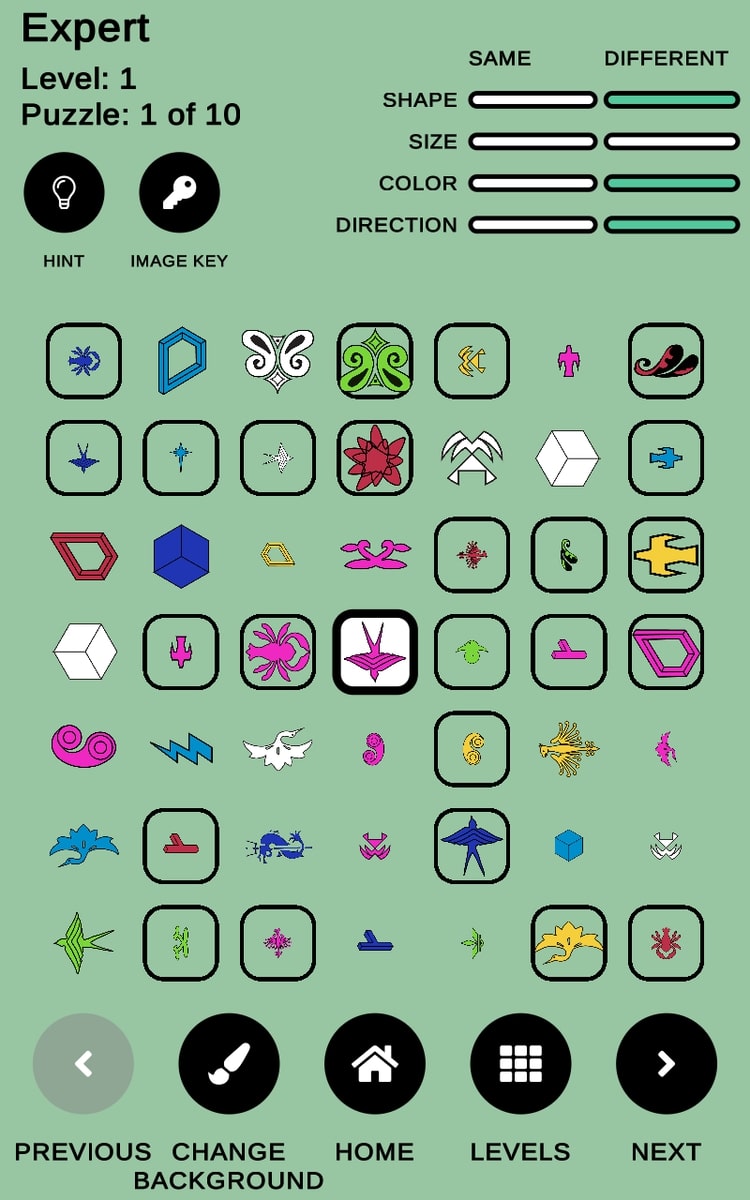Open the Levels grid
This screenshot has width=750, height=1200.
[520, 1064]
